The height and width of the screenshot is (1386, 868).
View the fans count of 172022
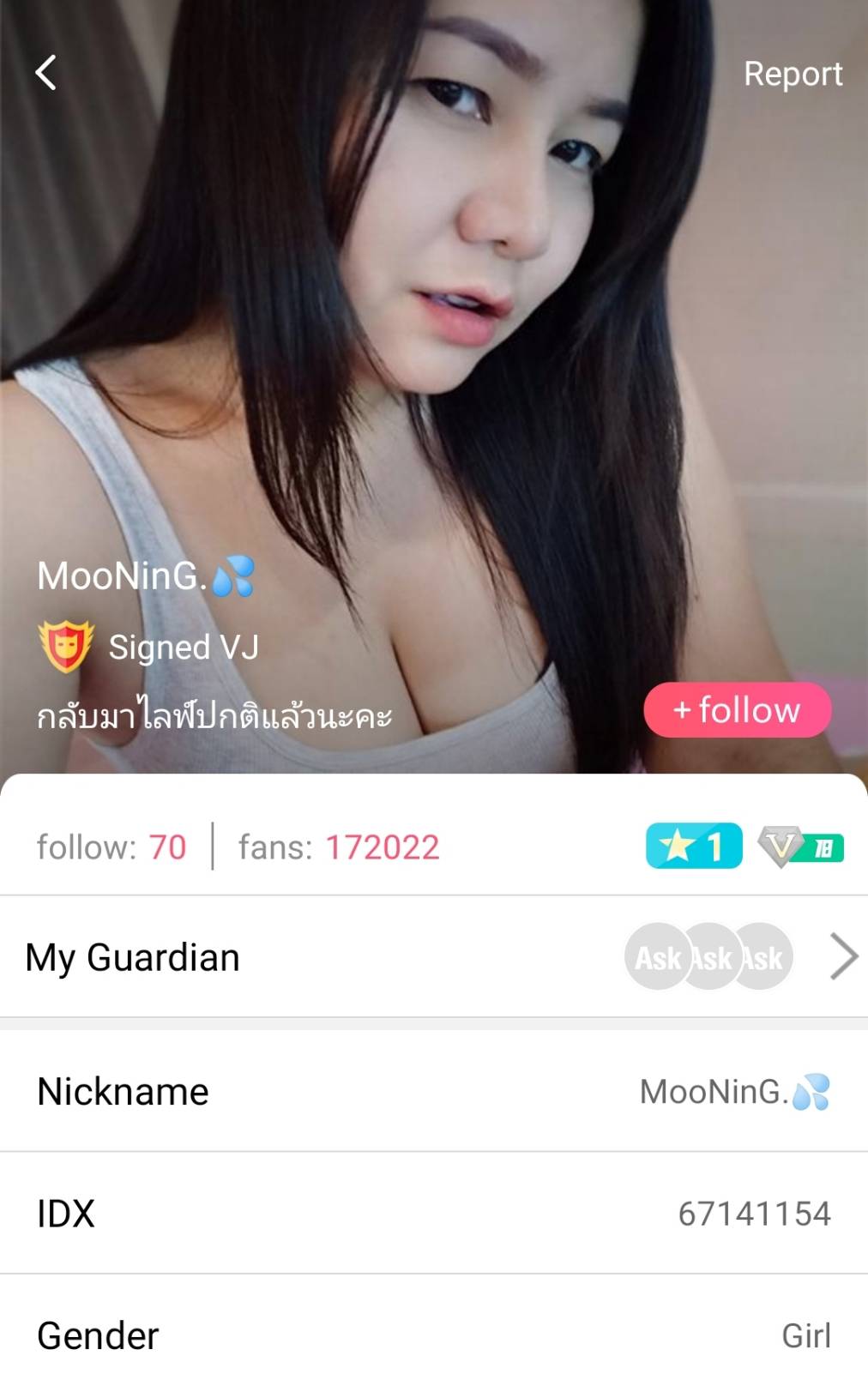[x=339, y=847]
